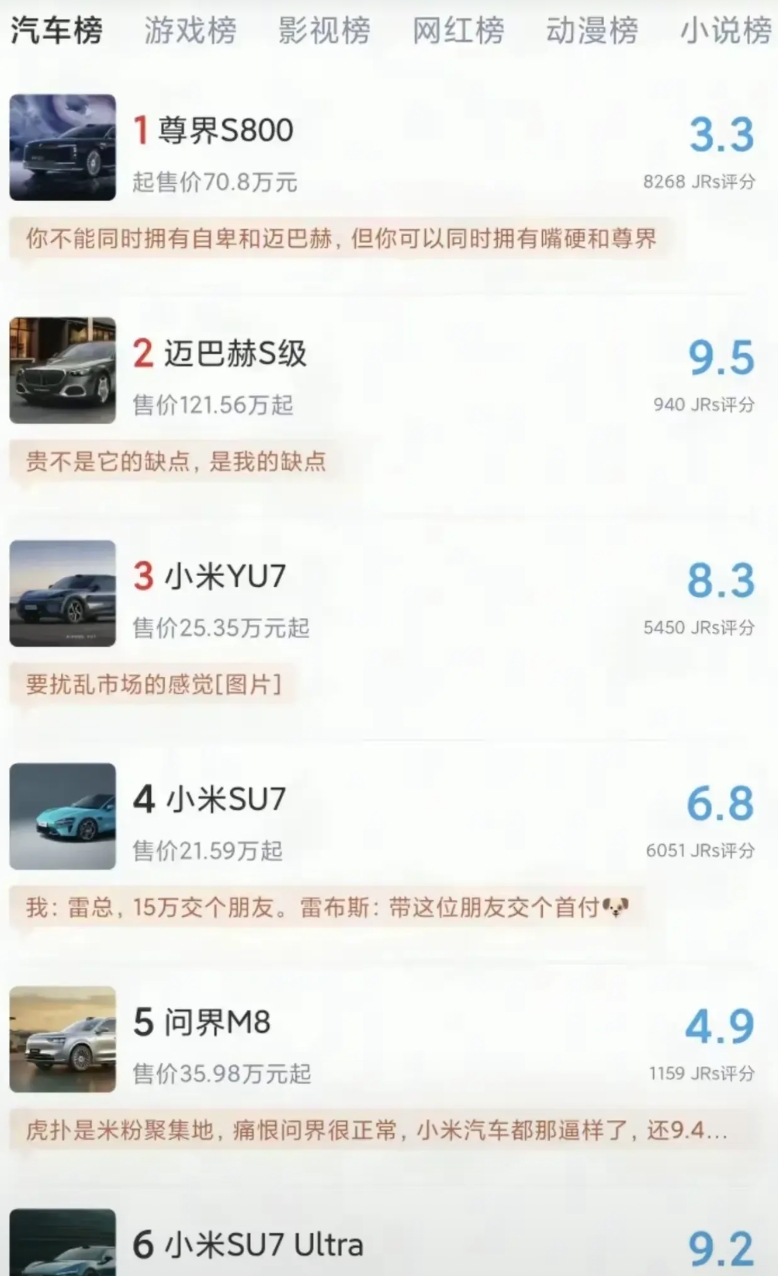Open the 小米SU7 Ultra entry

[262, 1245]
